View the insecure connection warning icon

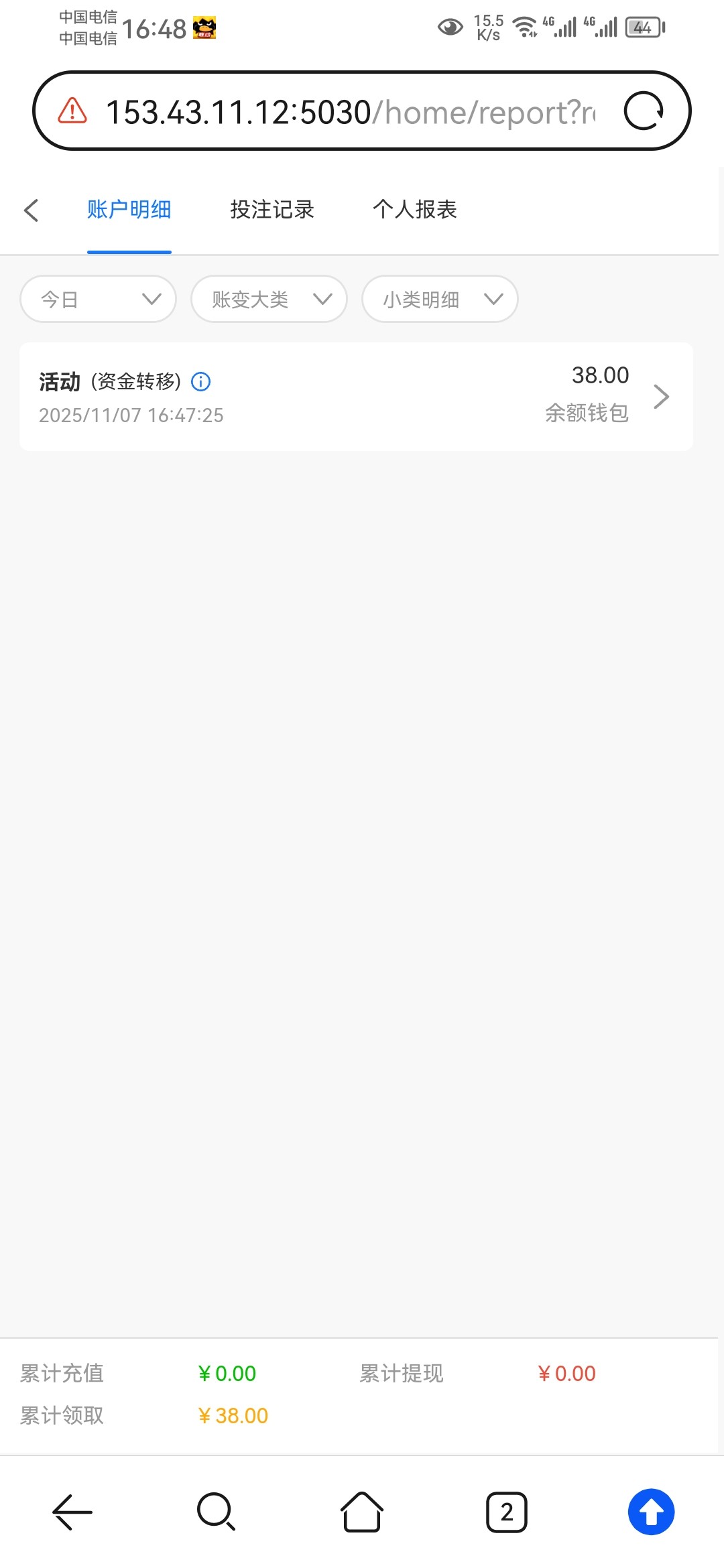[72, 111]
